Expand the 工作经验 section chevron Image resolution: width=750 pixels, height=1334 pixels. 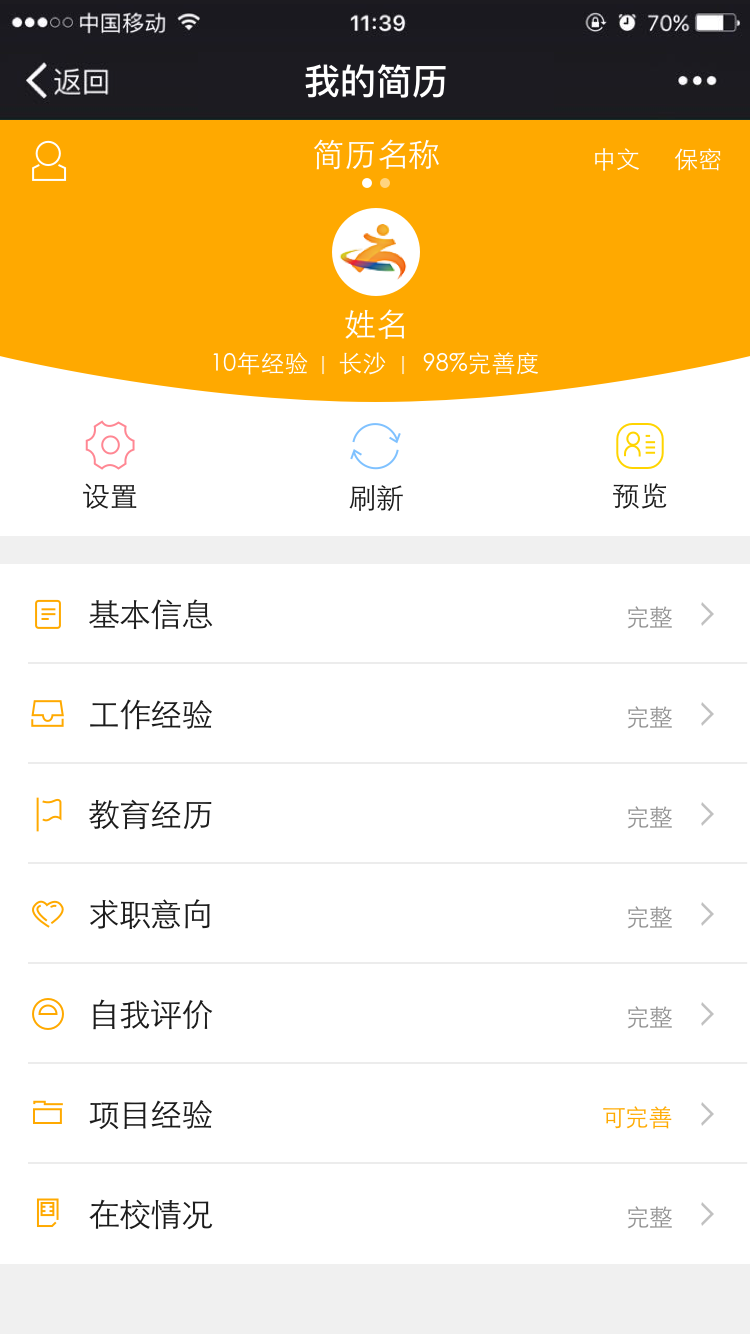(706, 716)
